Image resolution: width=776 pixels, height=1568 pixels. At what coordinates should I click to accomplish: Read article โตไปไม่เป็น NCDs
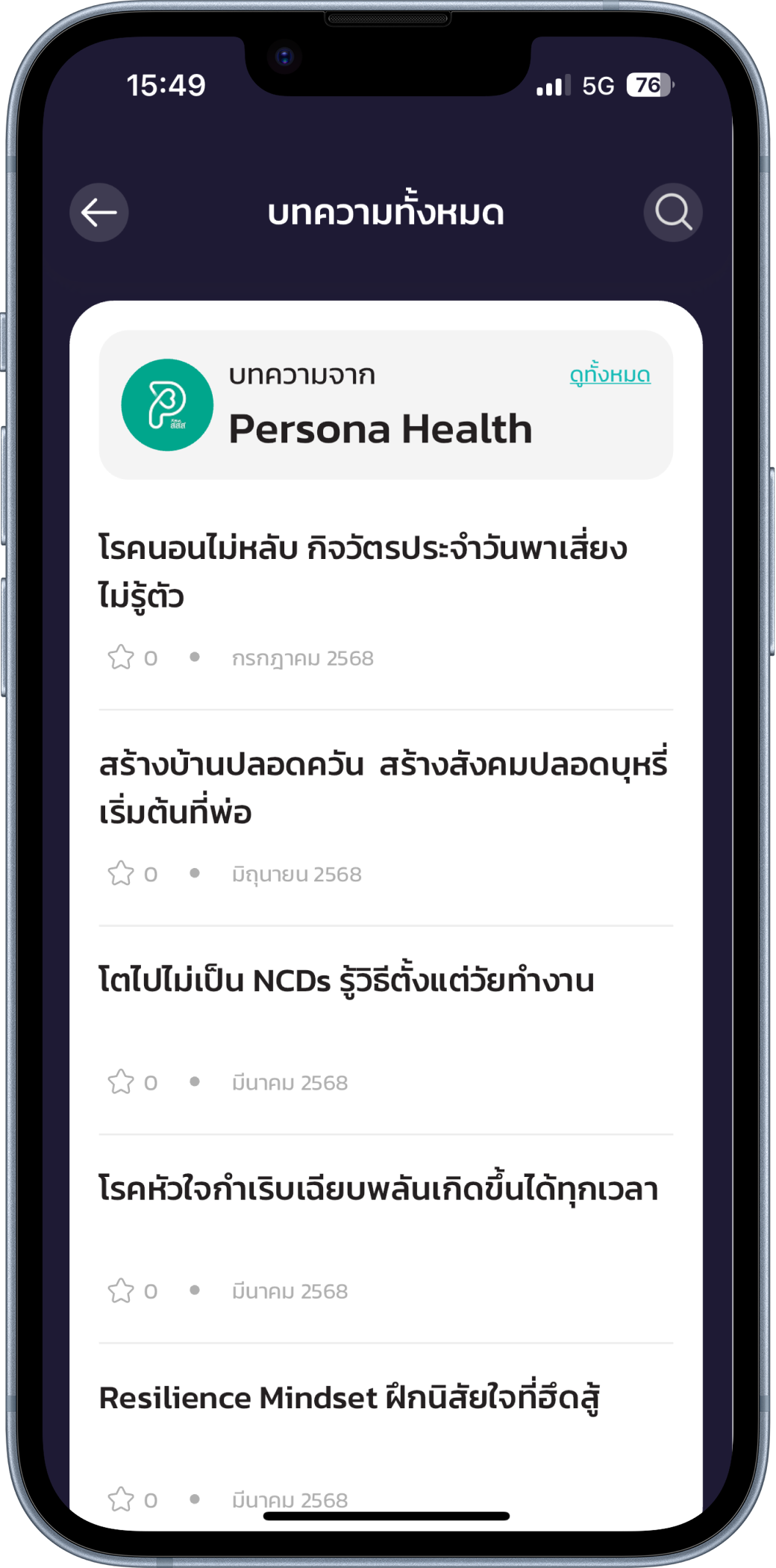coord(346,981)
